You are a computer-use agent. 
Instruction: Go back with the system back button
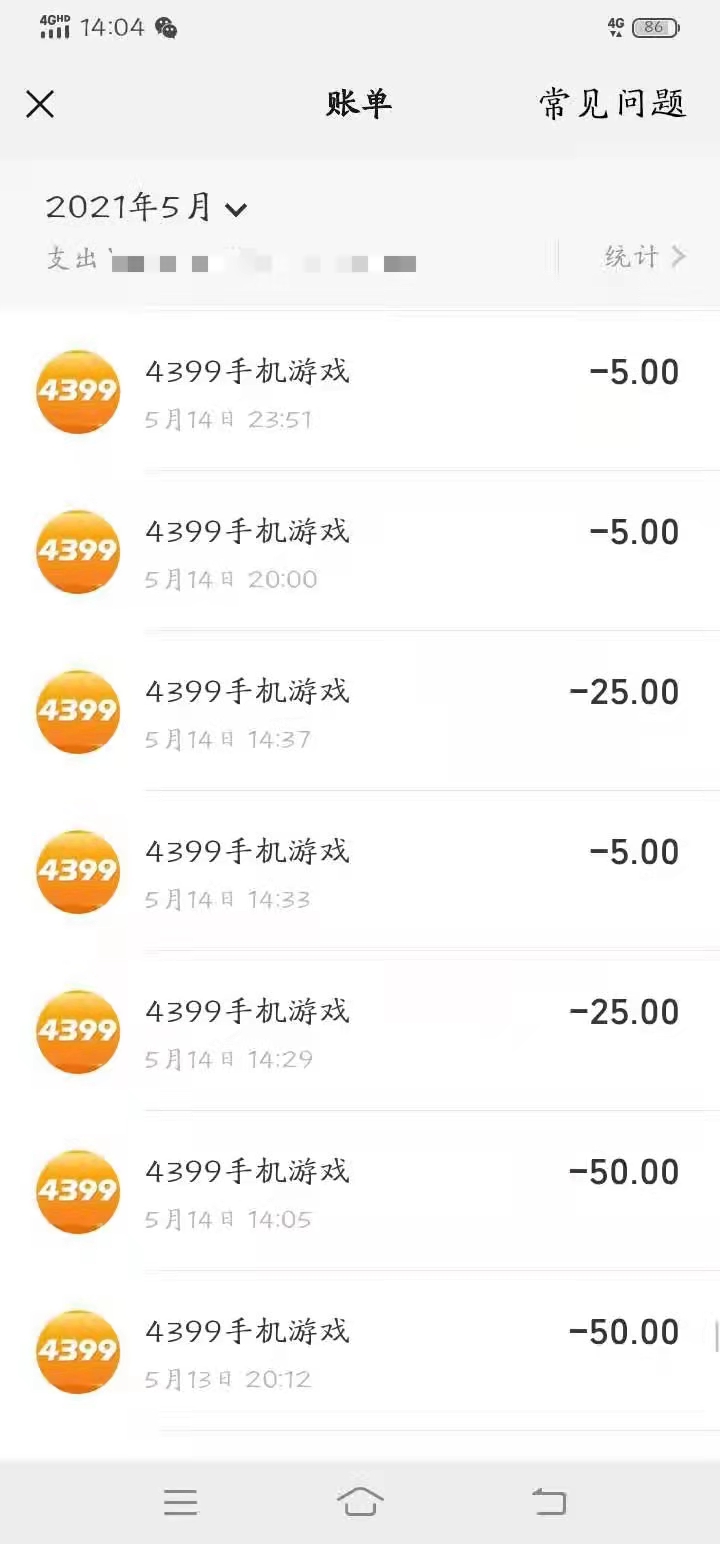pyautogui.click(x=548, y=1501)
